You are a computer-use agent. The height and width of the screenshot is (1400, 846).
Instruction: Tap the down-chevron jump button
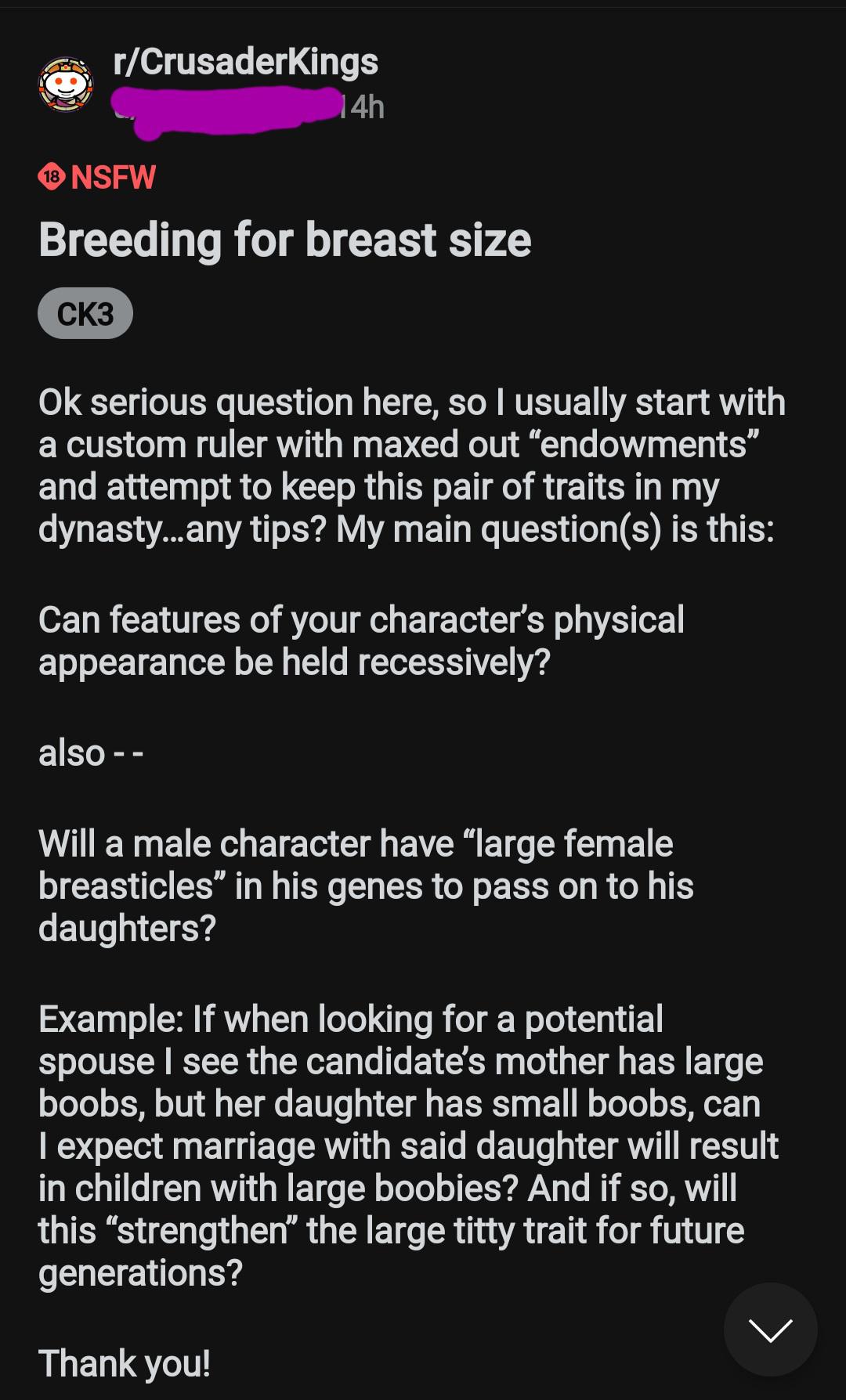770,1329
